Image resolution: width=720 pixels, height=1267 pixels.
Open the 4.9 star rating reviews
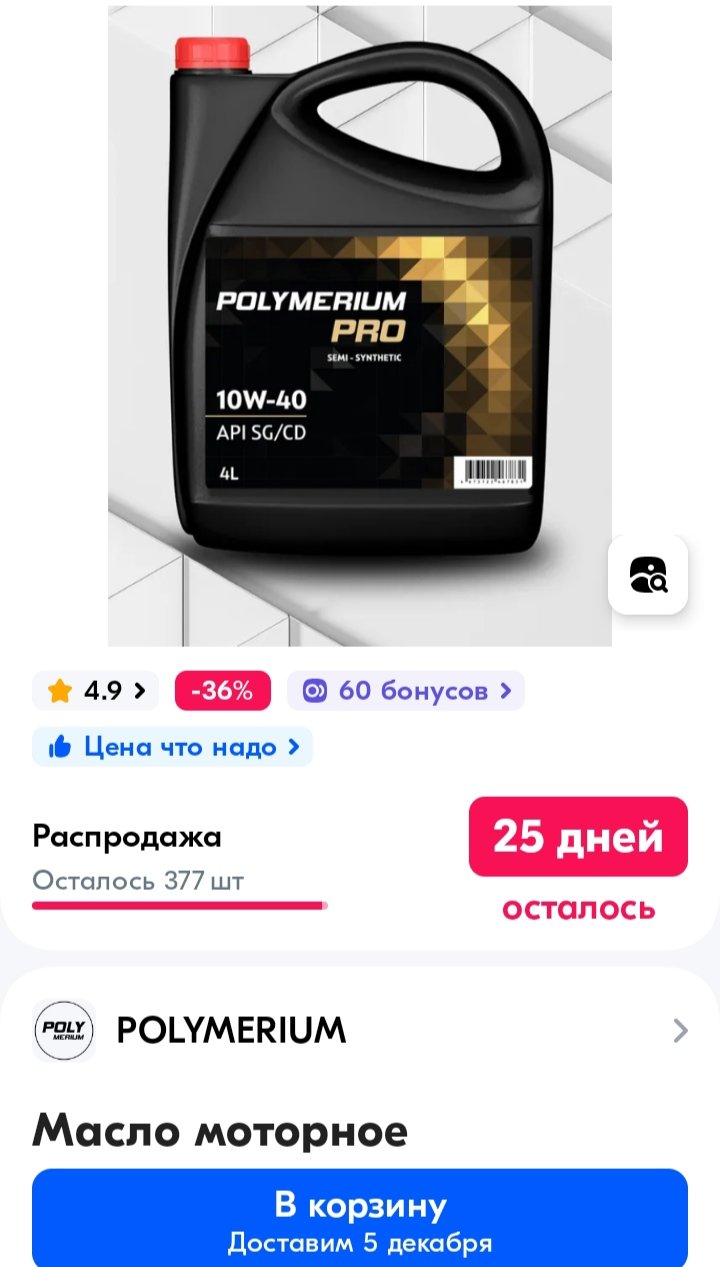tap(96, 691)
